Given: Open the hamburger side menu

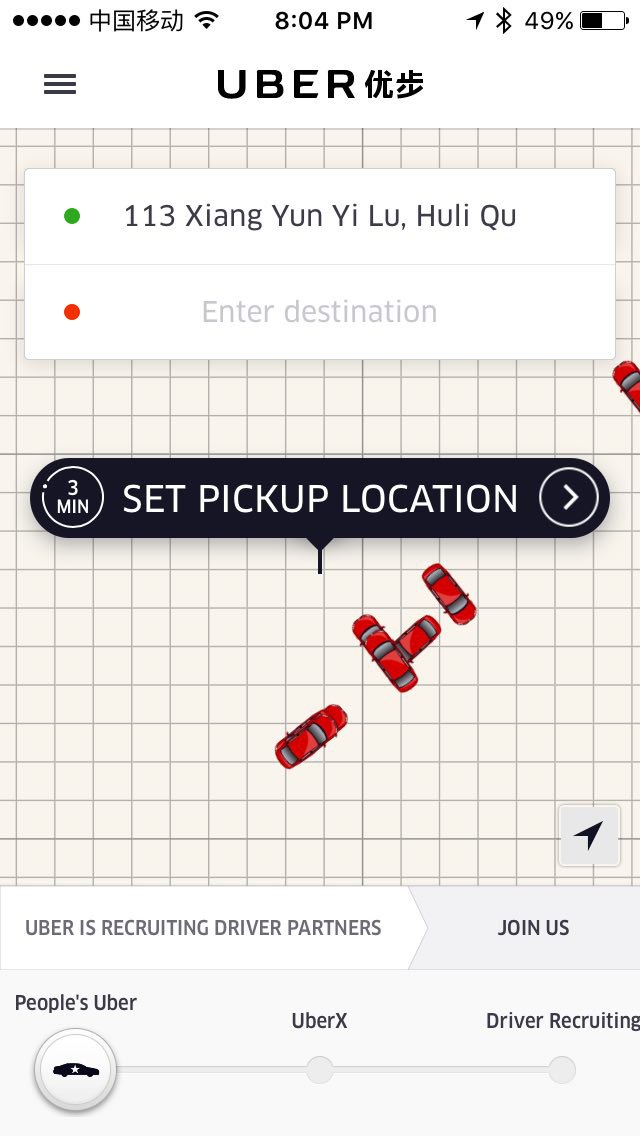Looking at the screenshot, I should [x=60, y=85].
